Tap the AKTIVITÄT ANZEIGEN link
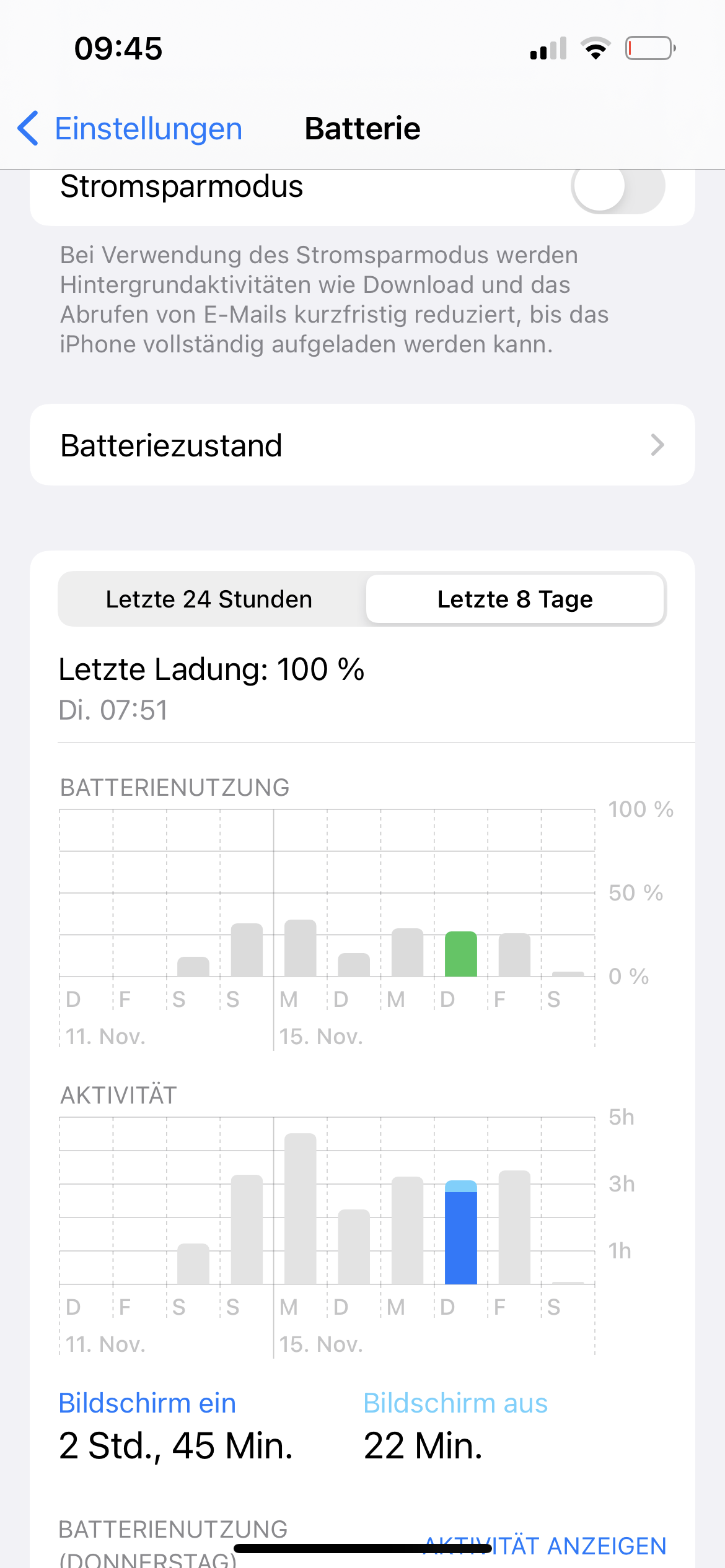The width and height of the screenshot is (725, 1568). (x=545, y=1545)
